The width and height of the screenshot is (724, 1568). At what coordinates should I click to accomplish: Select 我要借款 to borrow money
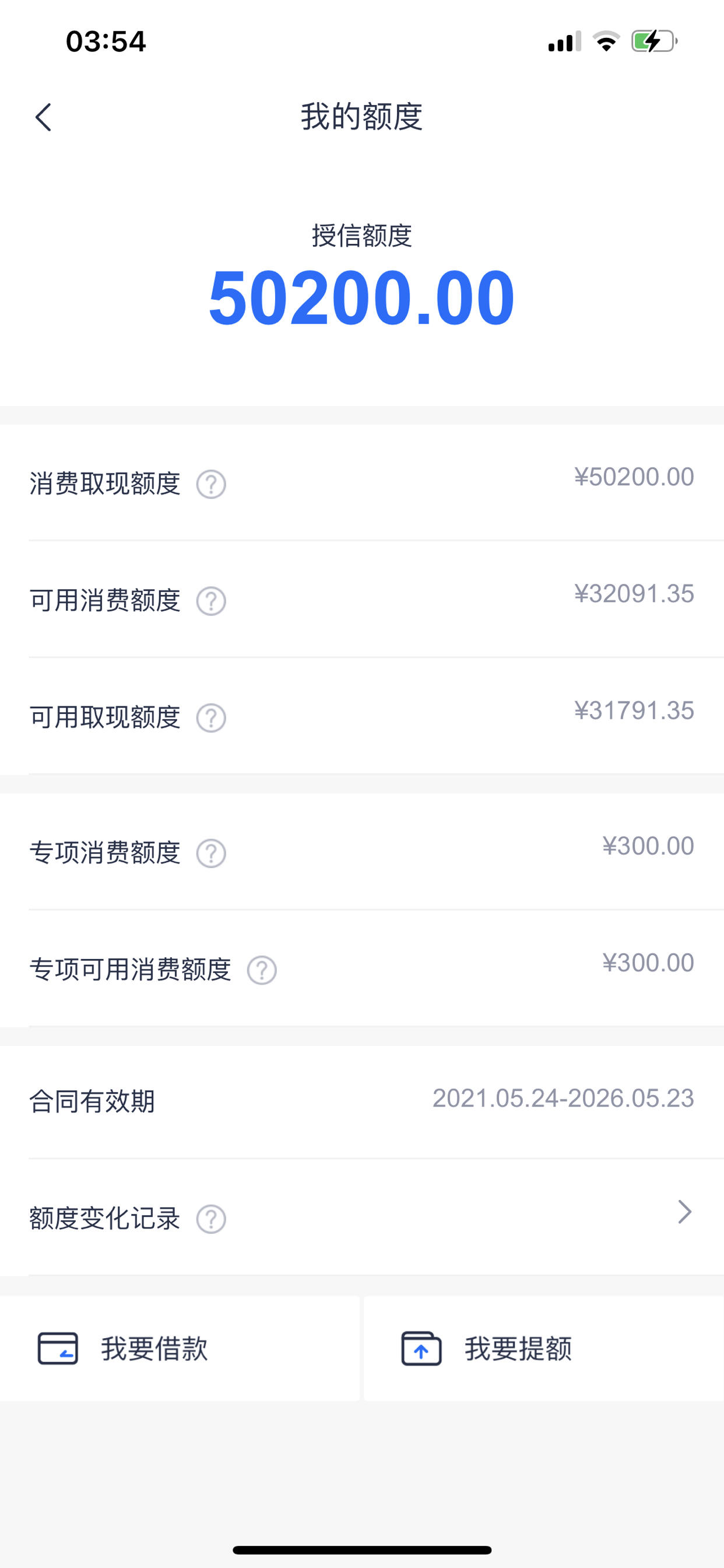point(180,1348)
